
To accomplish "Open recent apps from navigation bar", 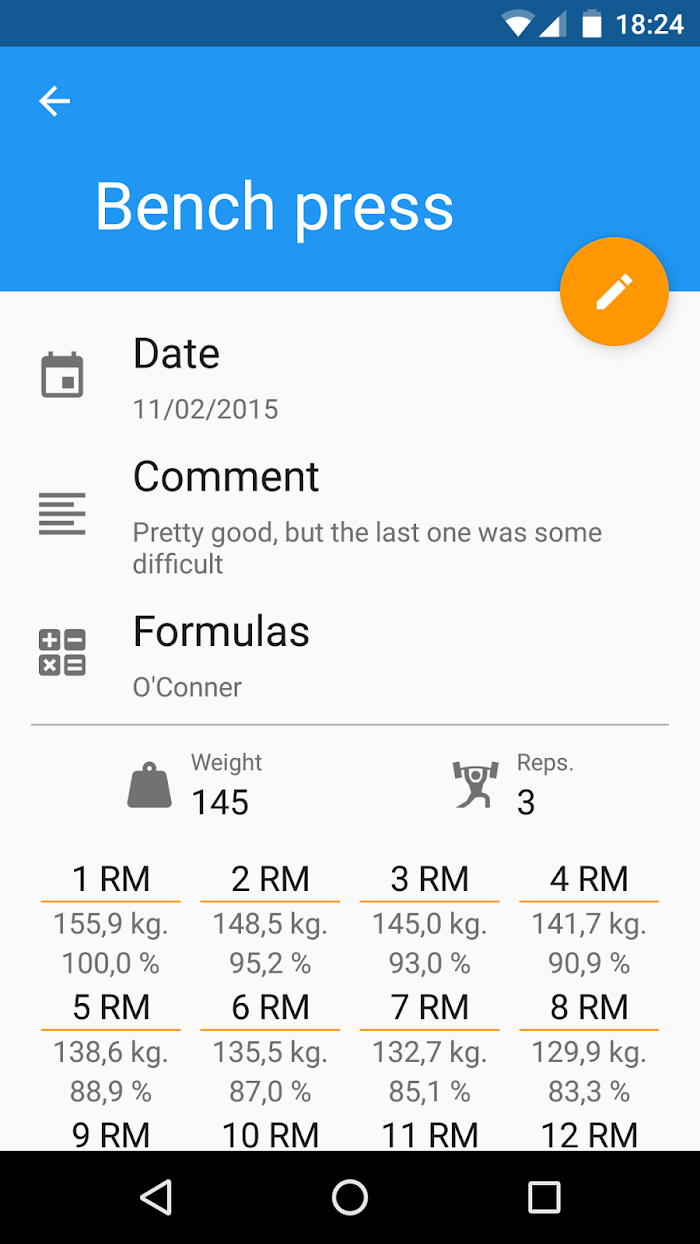I will click(544, 1197).
